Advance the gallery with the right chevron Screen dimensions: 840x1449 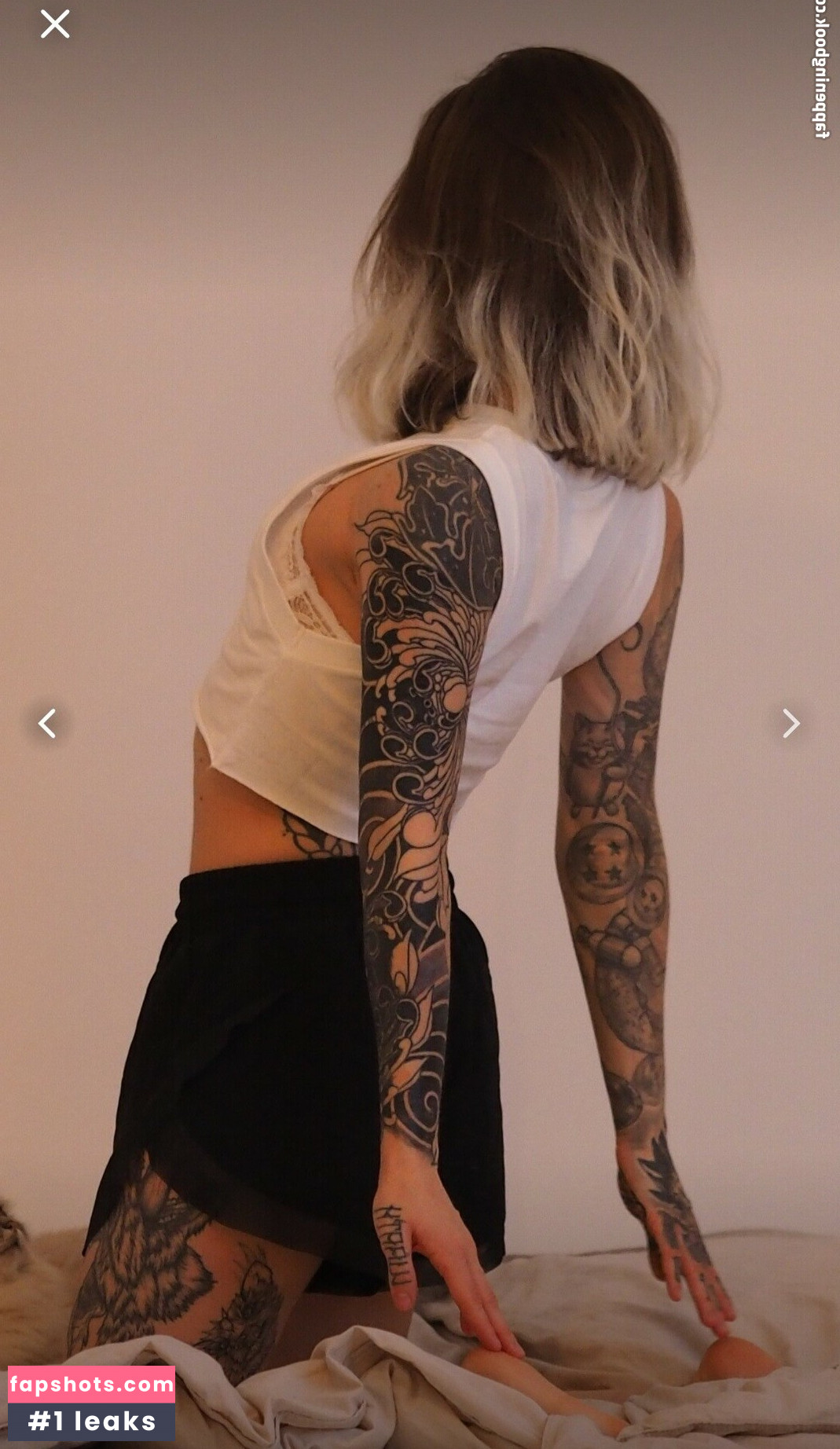tap(790, 724)
